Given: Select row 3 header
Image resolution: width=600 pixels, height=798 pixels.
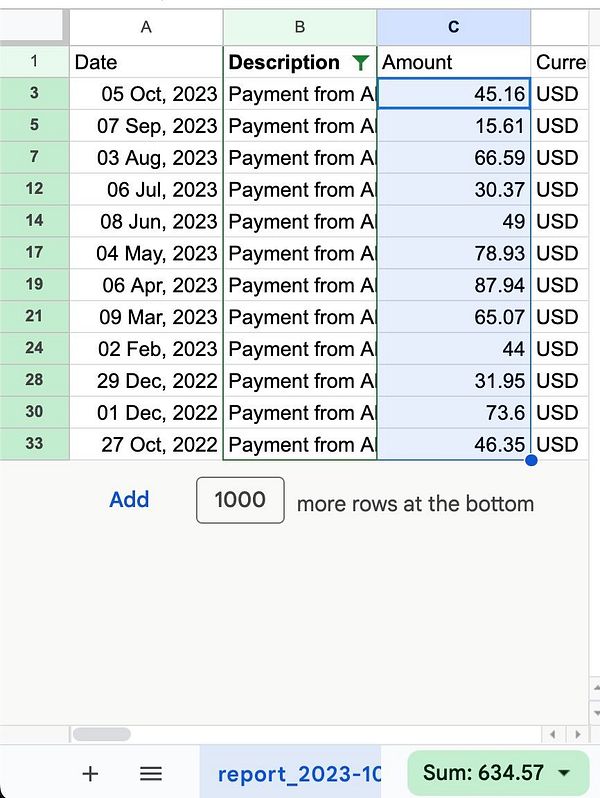Looking at the screenshot, I should pyautogui.click(x=34, y=94).
